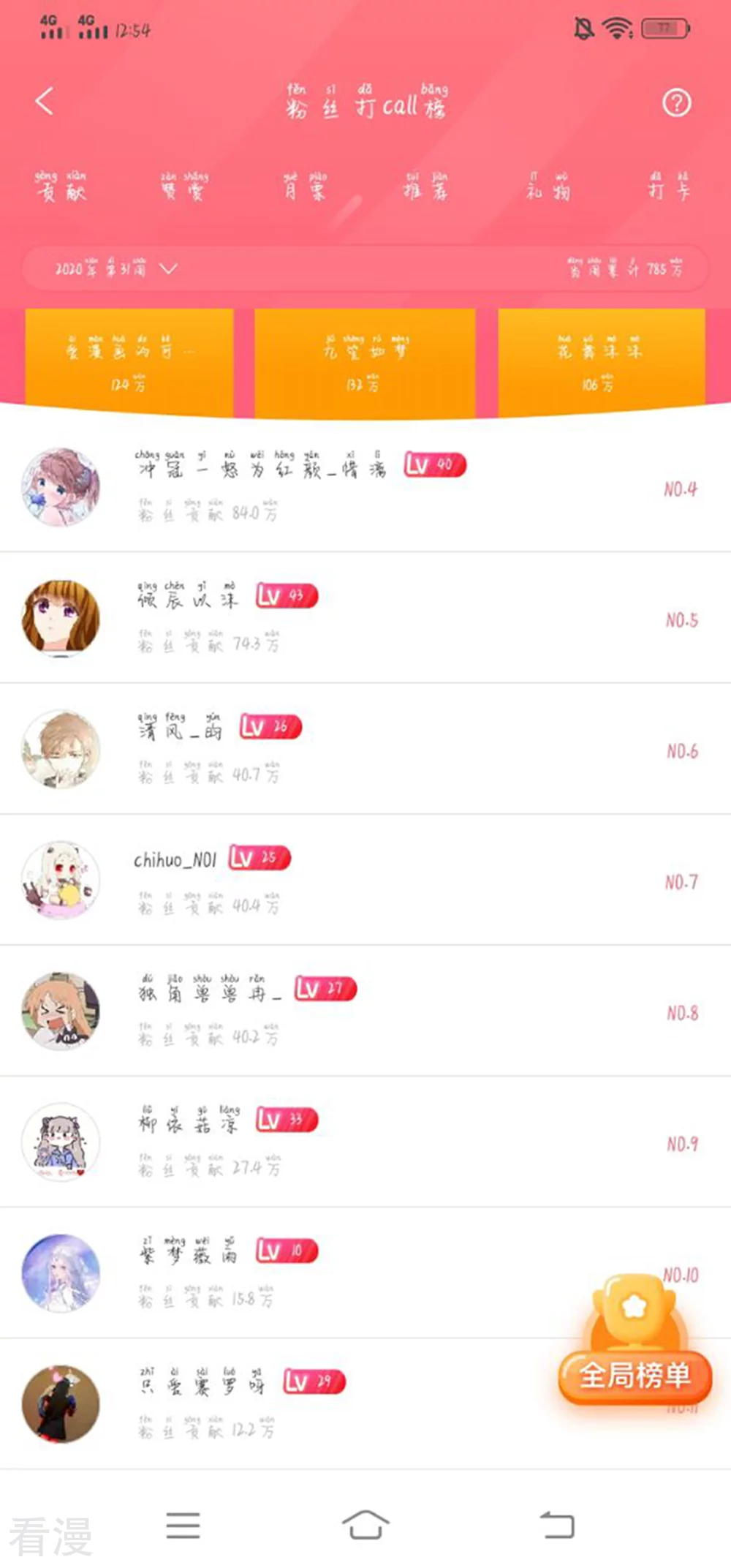Switch to the 赞赏 tab
This screenshot has width=731, height=1568.
point(184,186)
